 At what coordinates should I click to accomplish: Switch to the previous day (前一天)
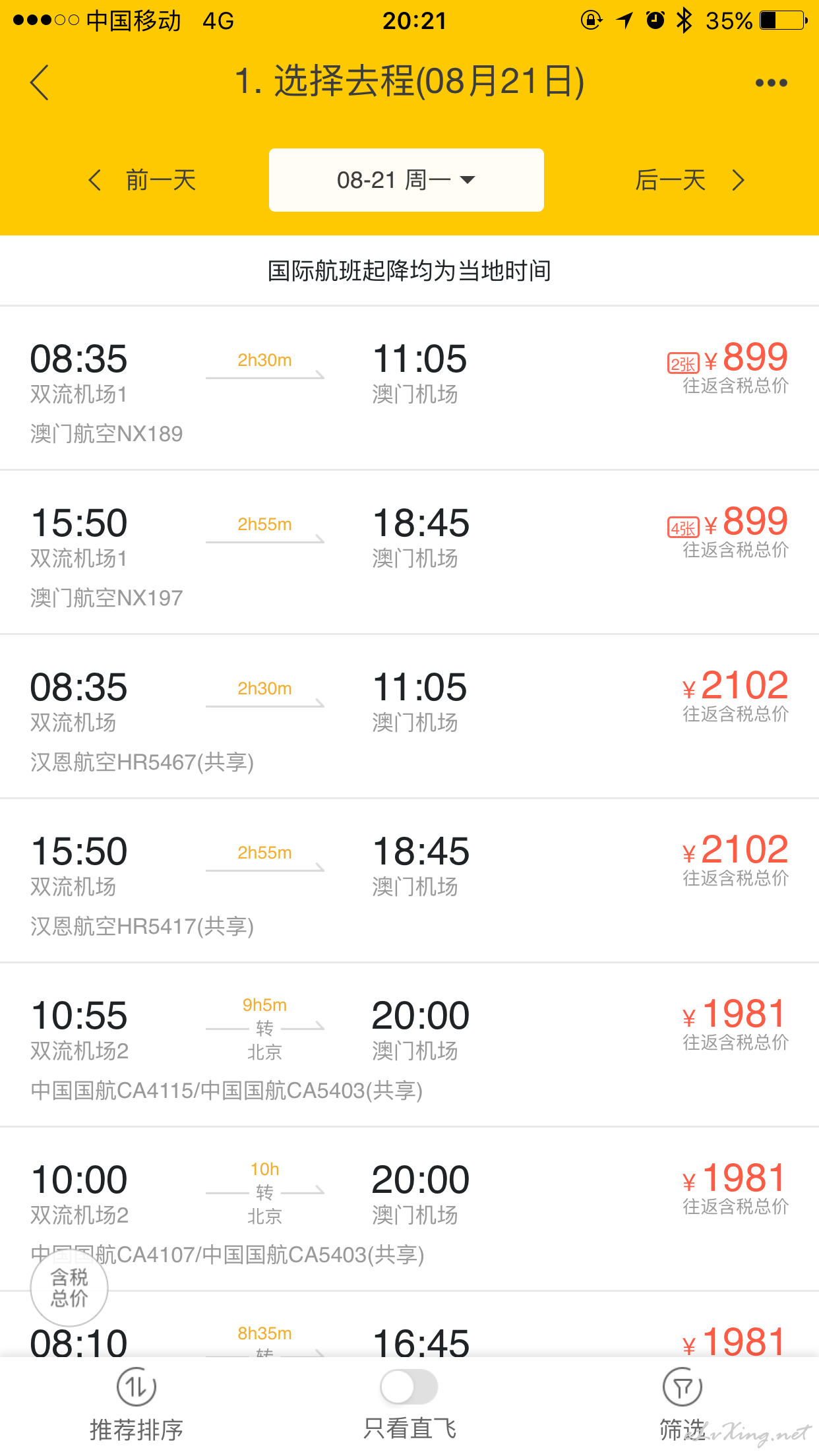(142, 180)
